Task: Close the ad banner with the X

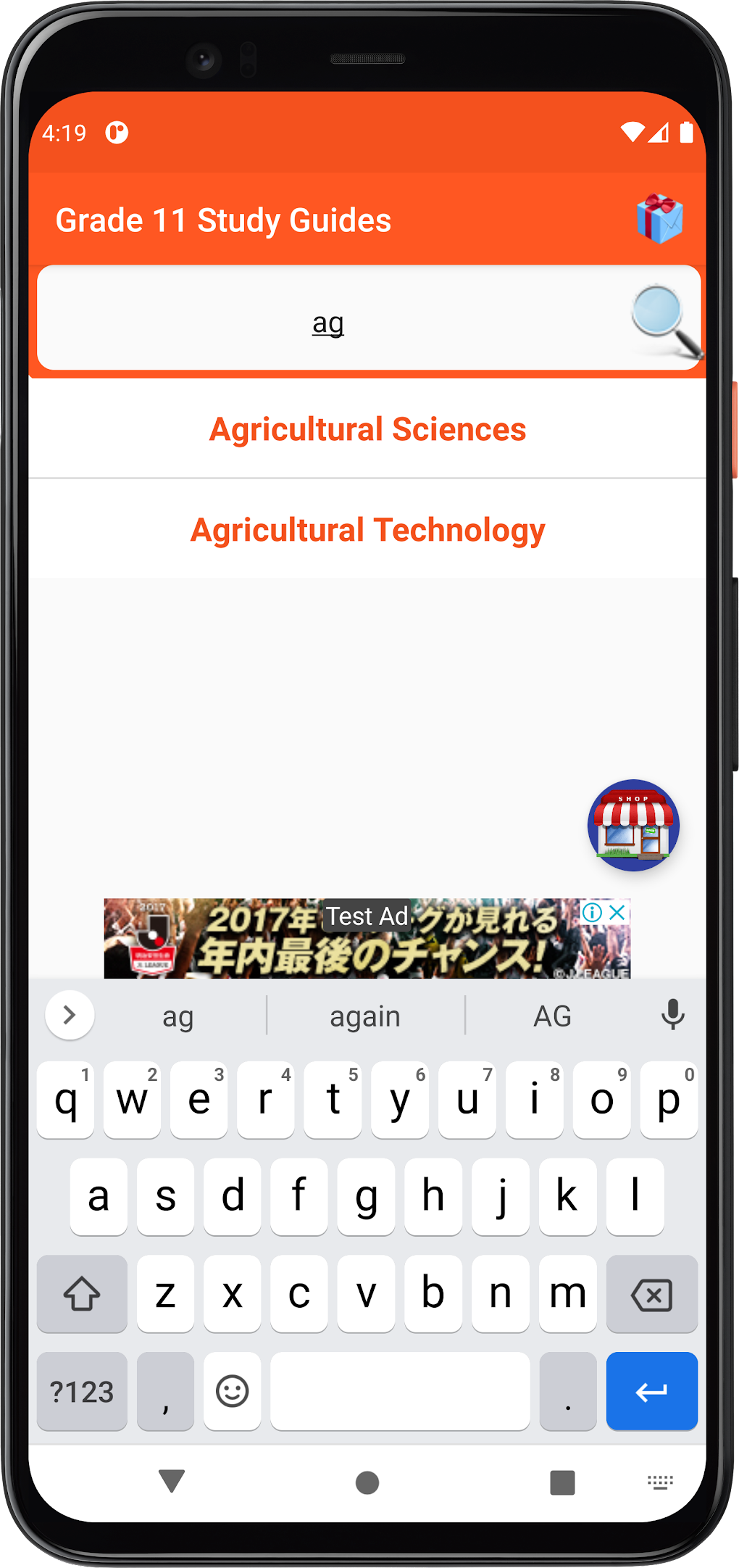Action: tap(617, 913)
